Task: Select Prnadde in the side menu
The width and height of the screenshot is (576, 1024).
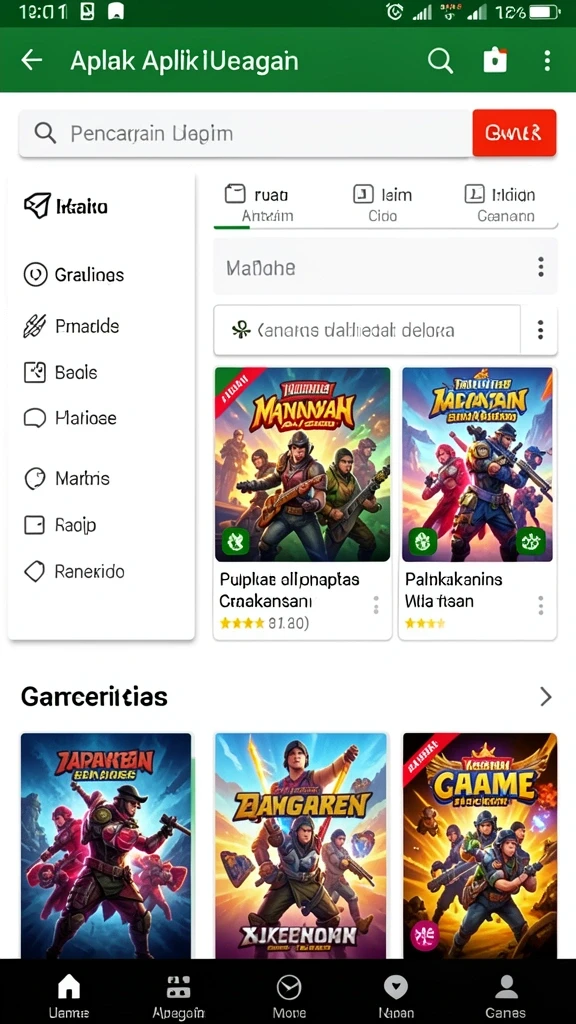Action: point(71,326)
